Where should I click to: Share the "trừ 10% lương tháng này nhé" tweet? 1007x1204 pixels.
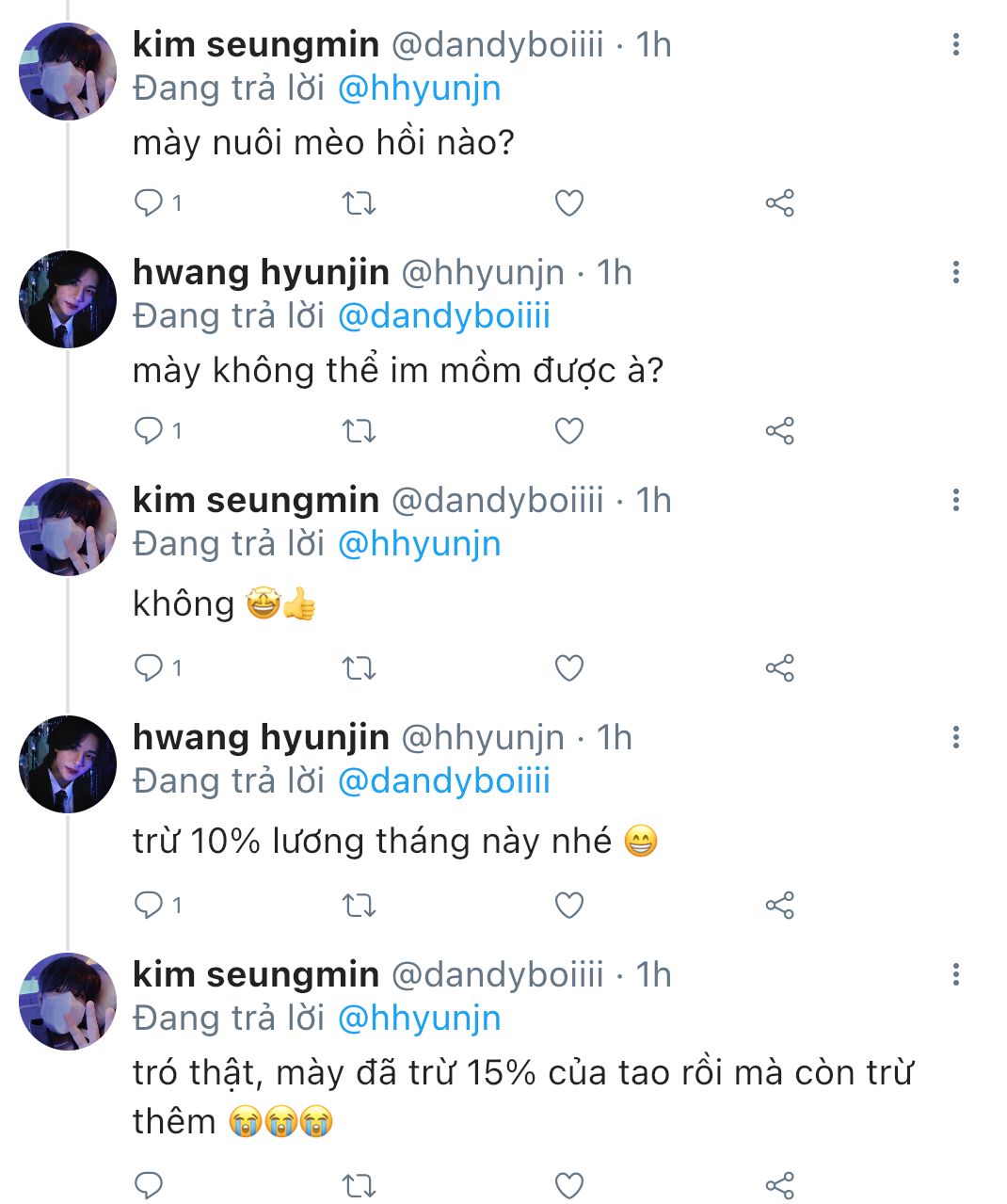pos(779,905)
